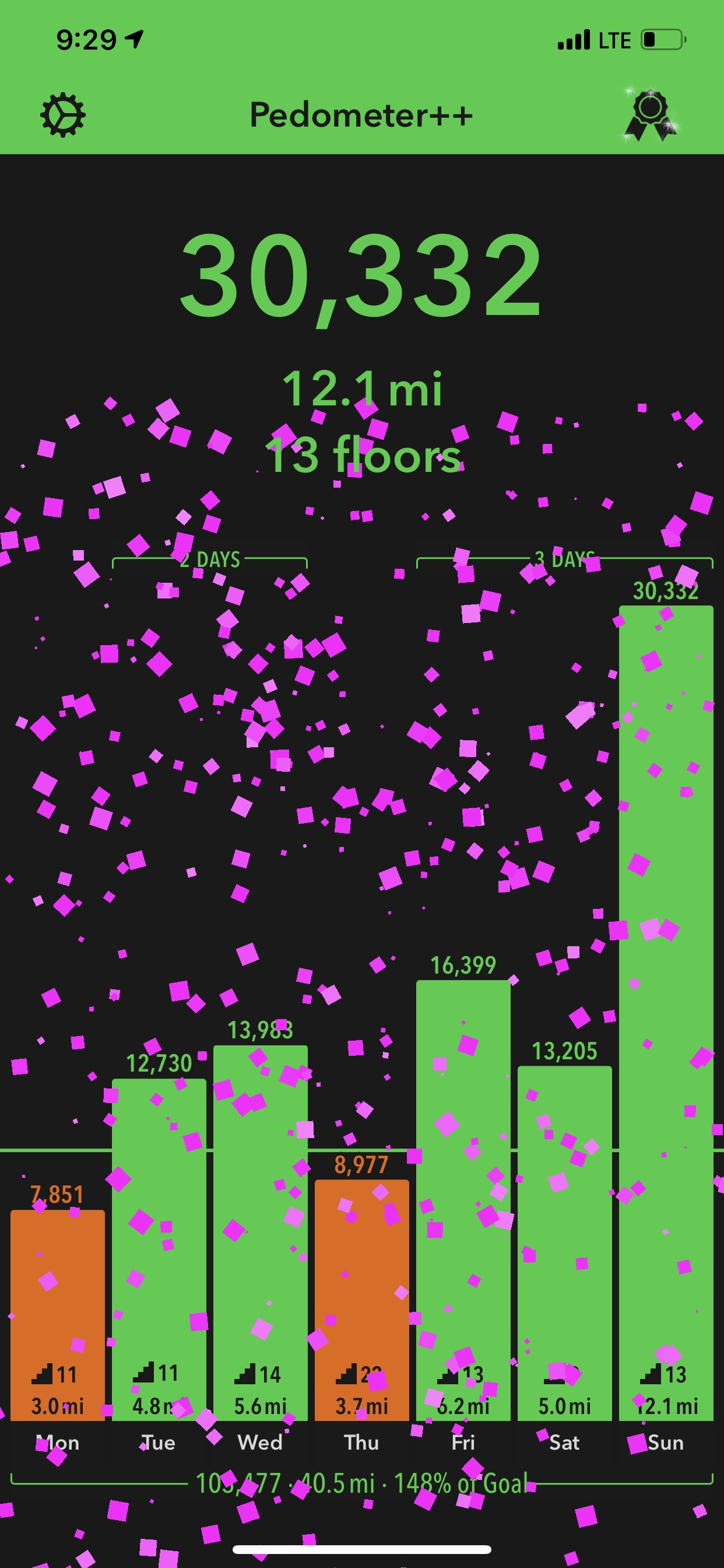This screenshot has width=724, height=1568.
Task: Tap Saturday's 13,205 step bar
Action: [564, 1242]
